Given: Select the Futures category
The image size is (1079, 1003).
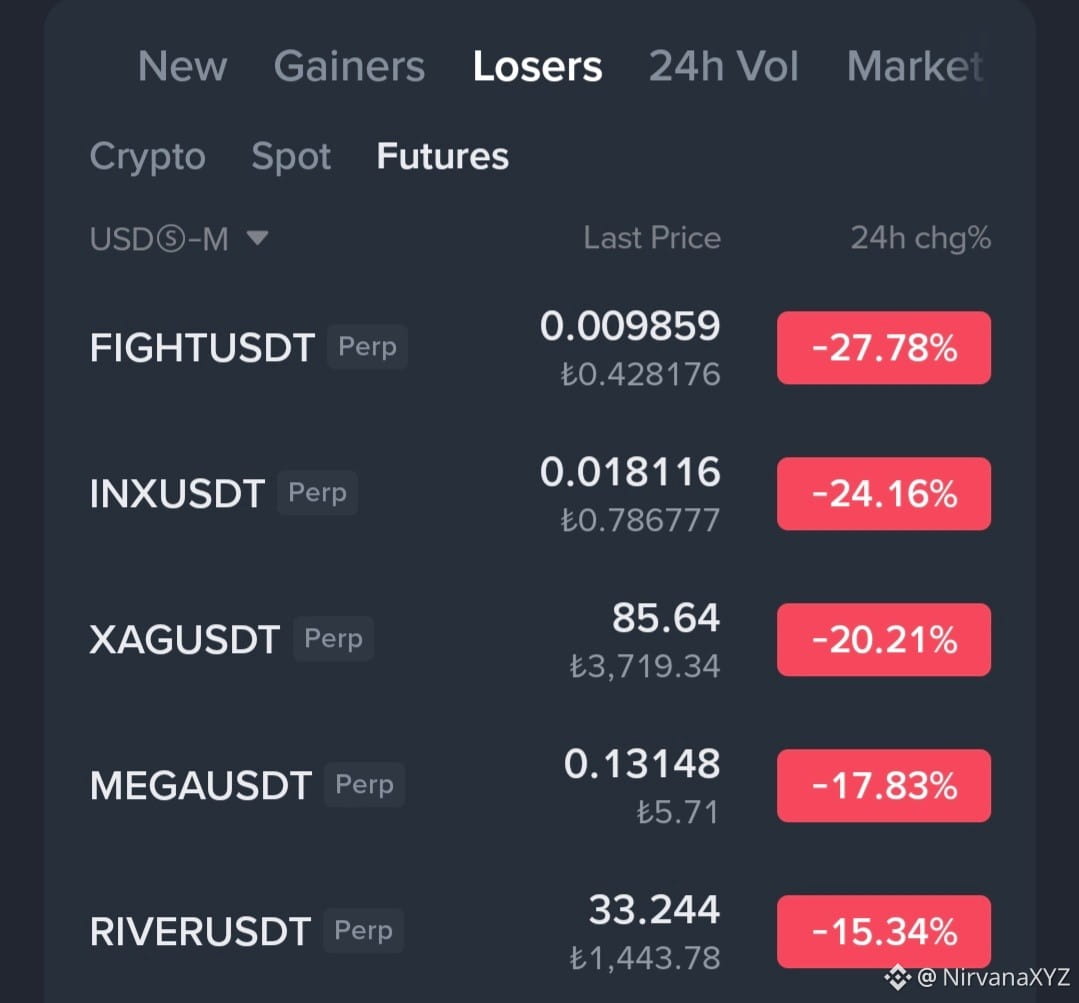Looking at the screenshot, I should 442,156.
